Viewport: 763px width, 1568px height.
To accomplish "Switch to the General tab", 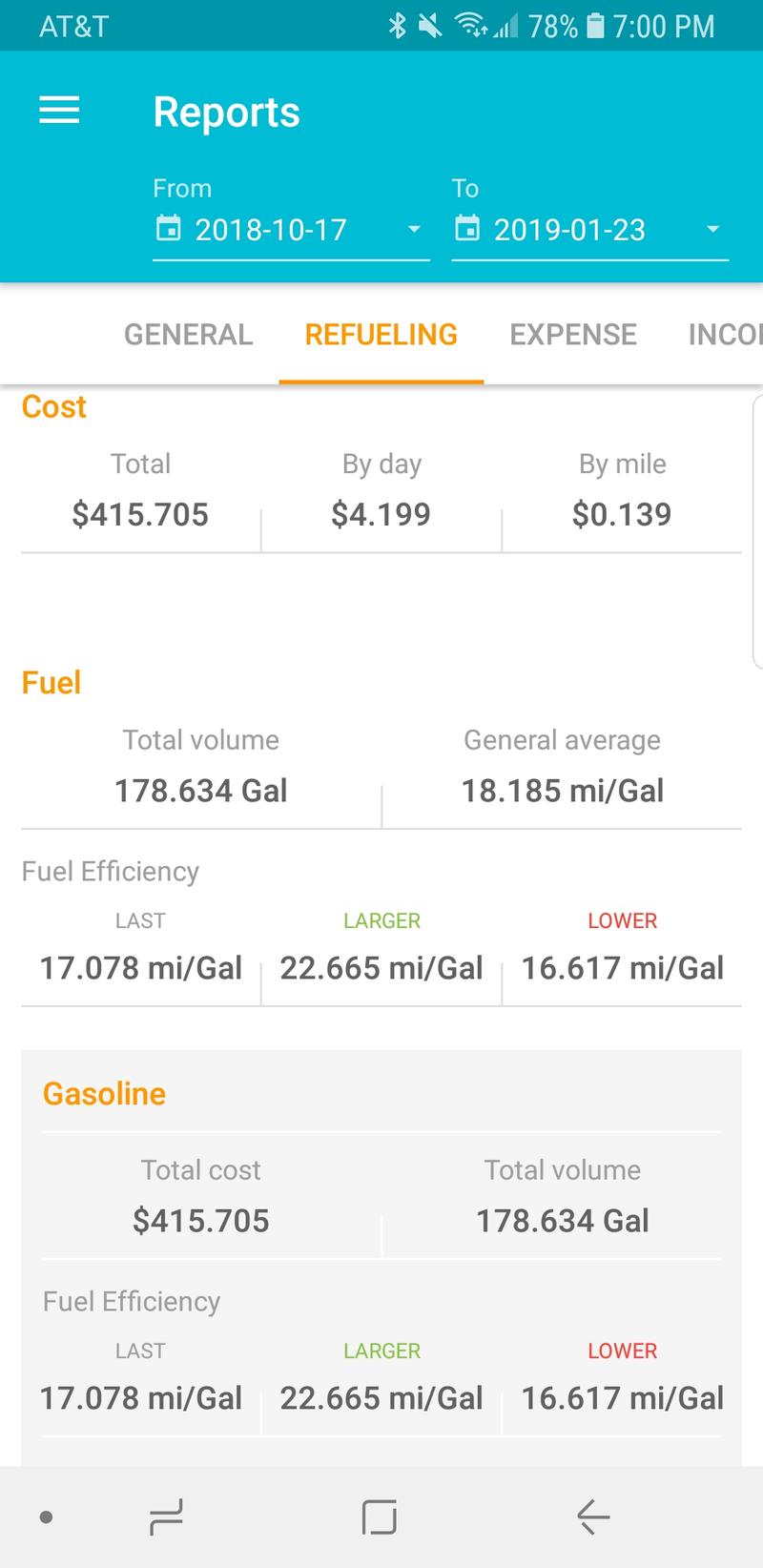I will click(x=188, y=335).
